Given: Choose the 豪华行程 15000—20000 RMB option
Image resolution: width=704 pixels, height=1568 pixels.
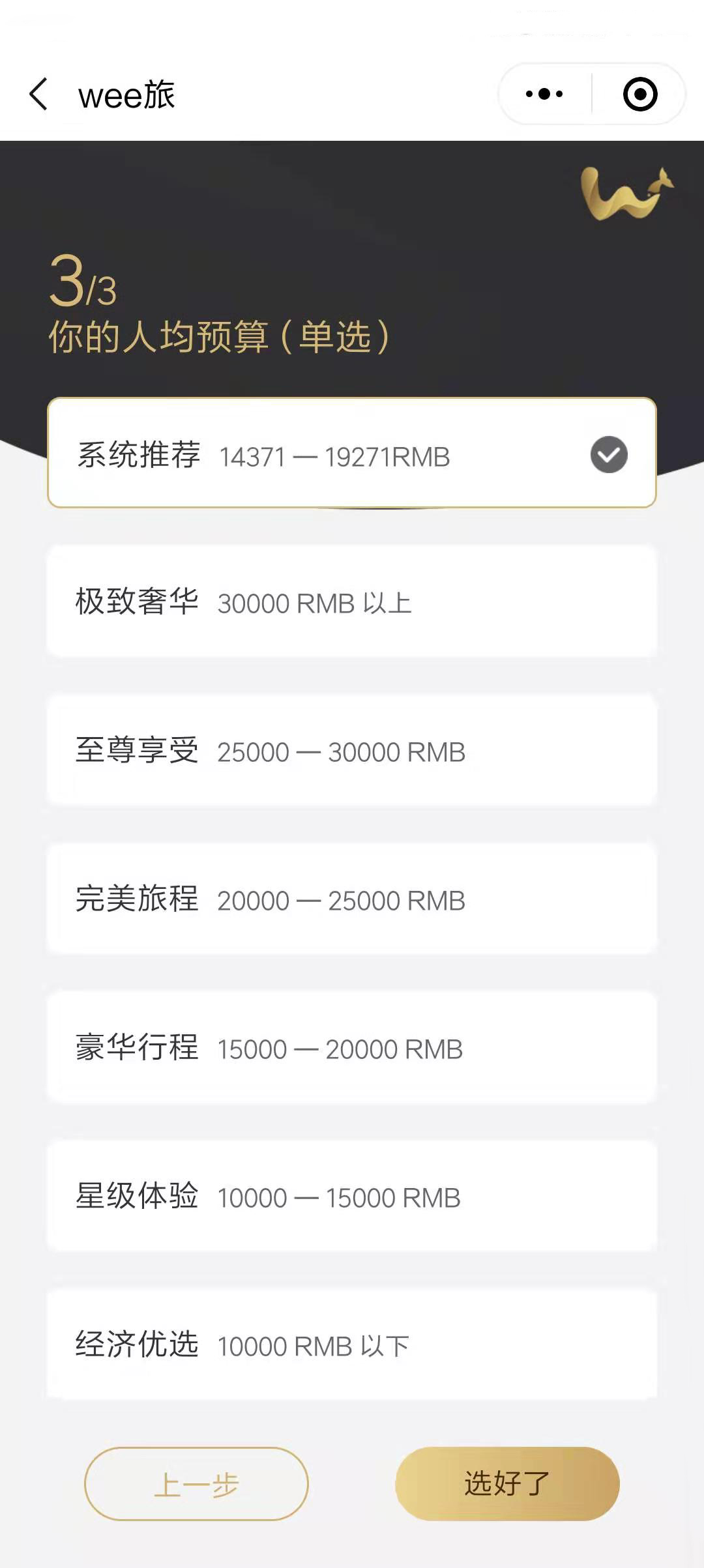Looking at the screenshot, I should click(x=352, y=1047).
